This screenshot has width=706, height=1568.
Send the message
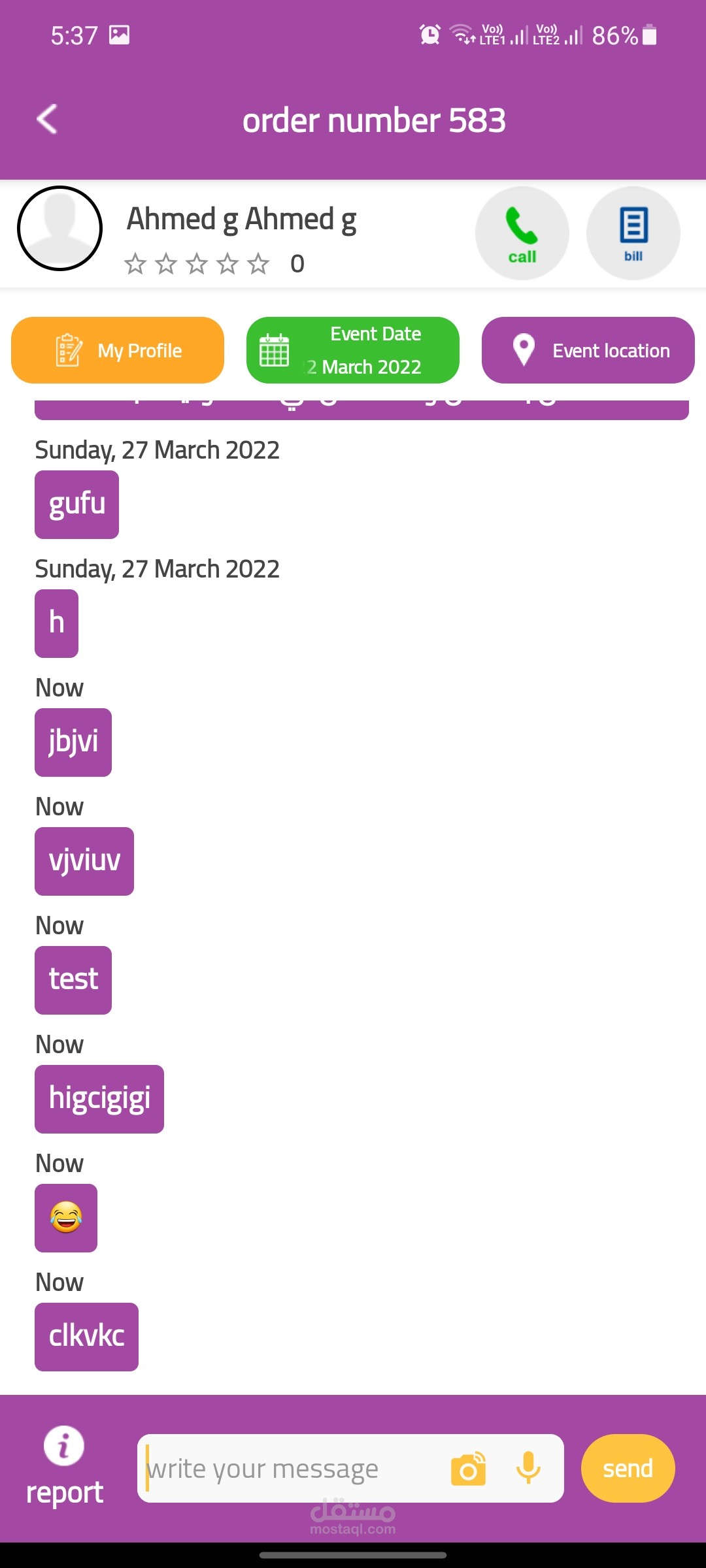[628, 1468]
